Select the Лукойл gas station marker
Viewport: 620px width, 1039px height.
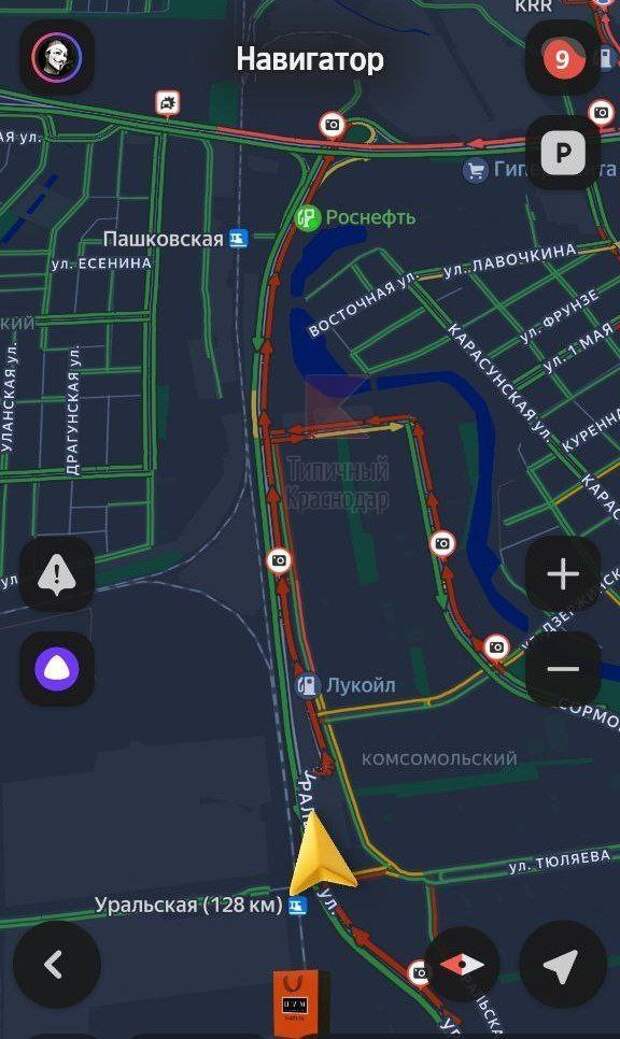click(309, 685)
